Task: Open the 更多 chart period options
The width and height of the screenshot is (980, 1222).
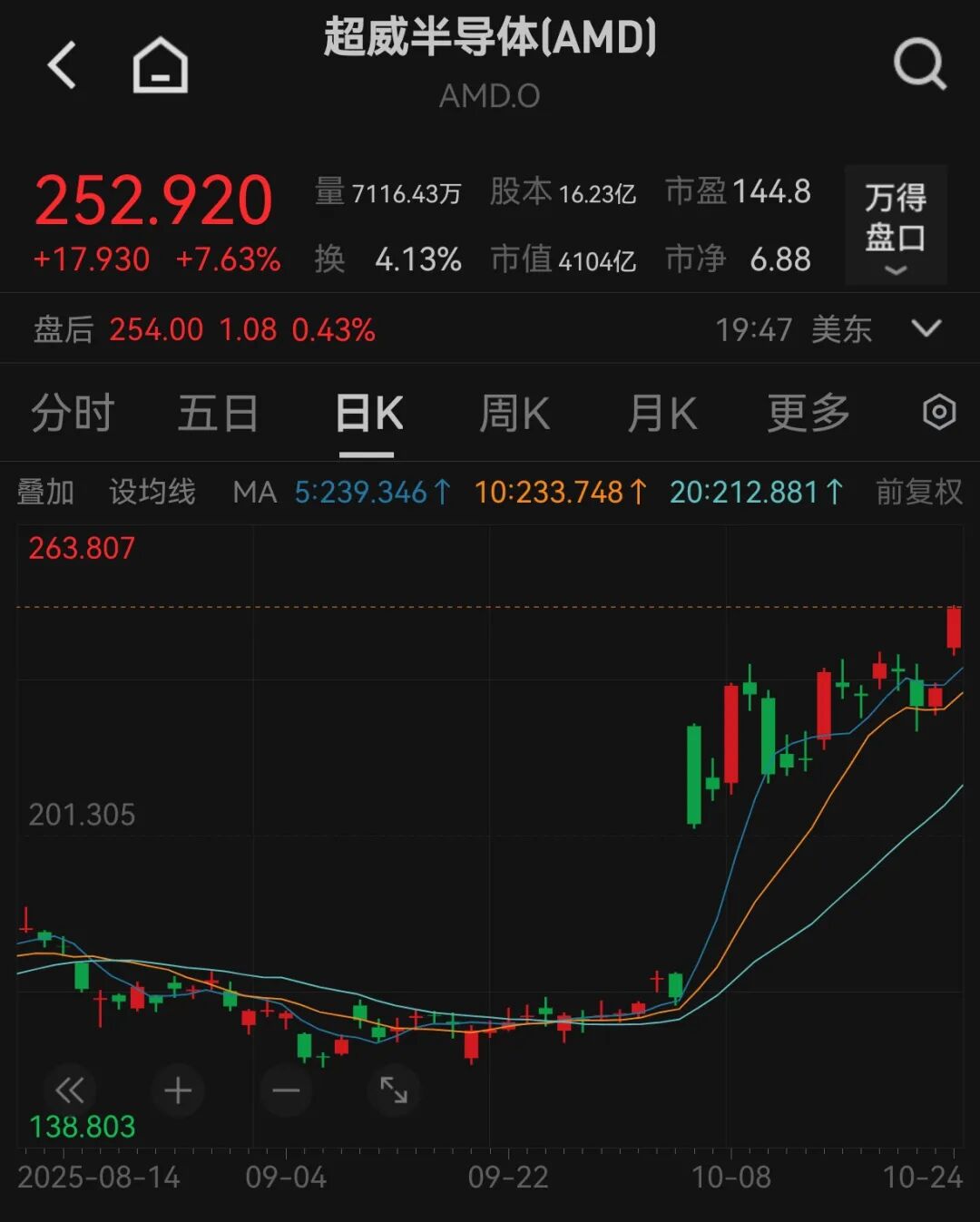Action: (808, 415)
